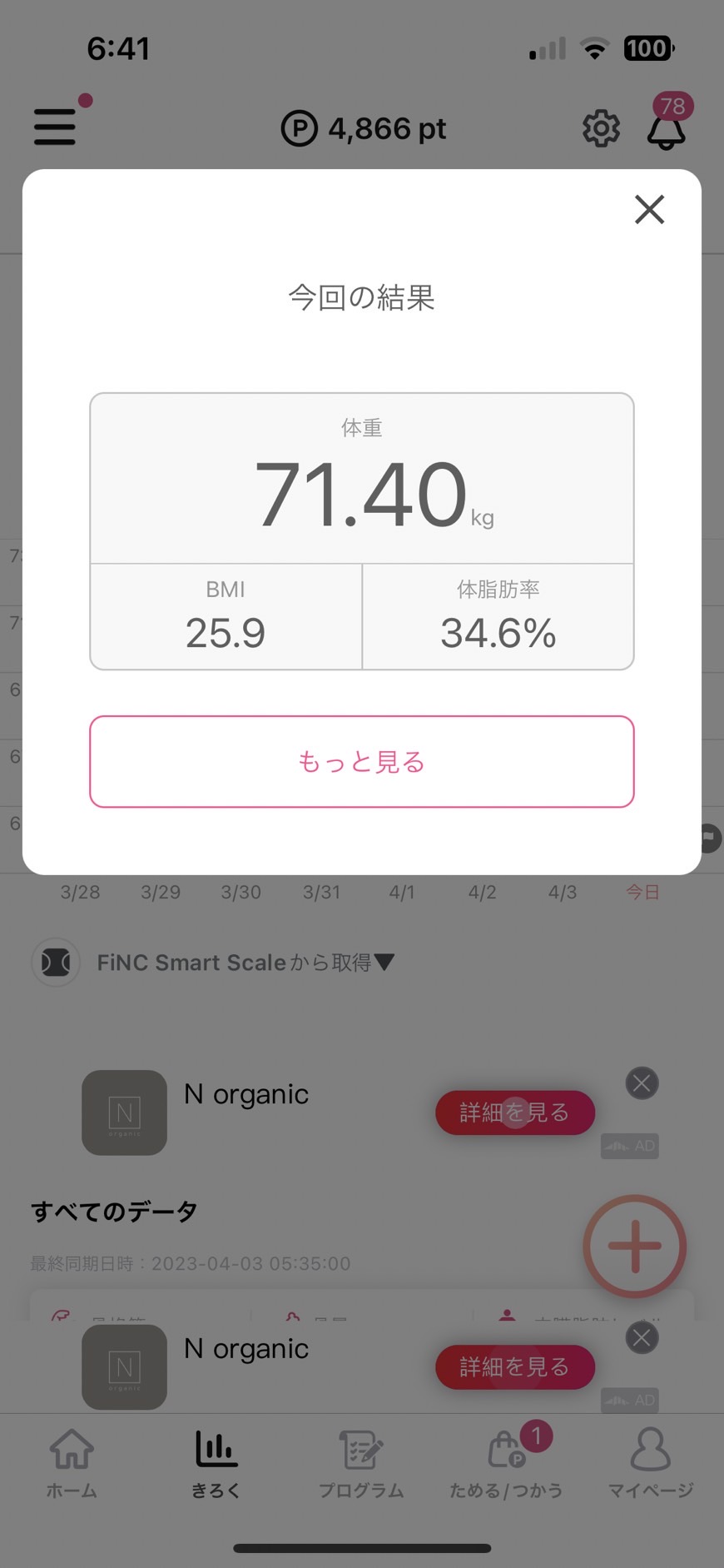This screenshot has width=724, height=1568.
Task: Expand the FiNC Smart Scale source dropdown
Action: (x=245, y=963)
